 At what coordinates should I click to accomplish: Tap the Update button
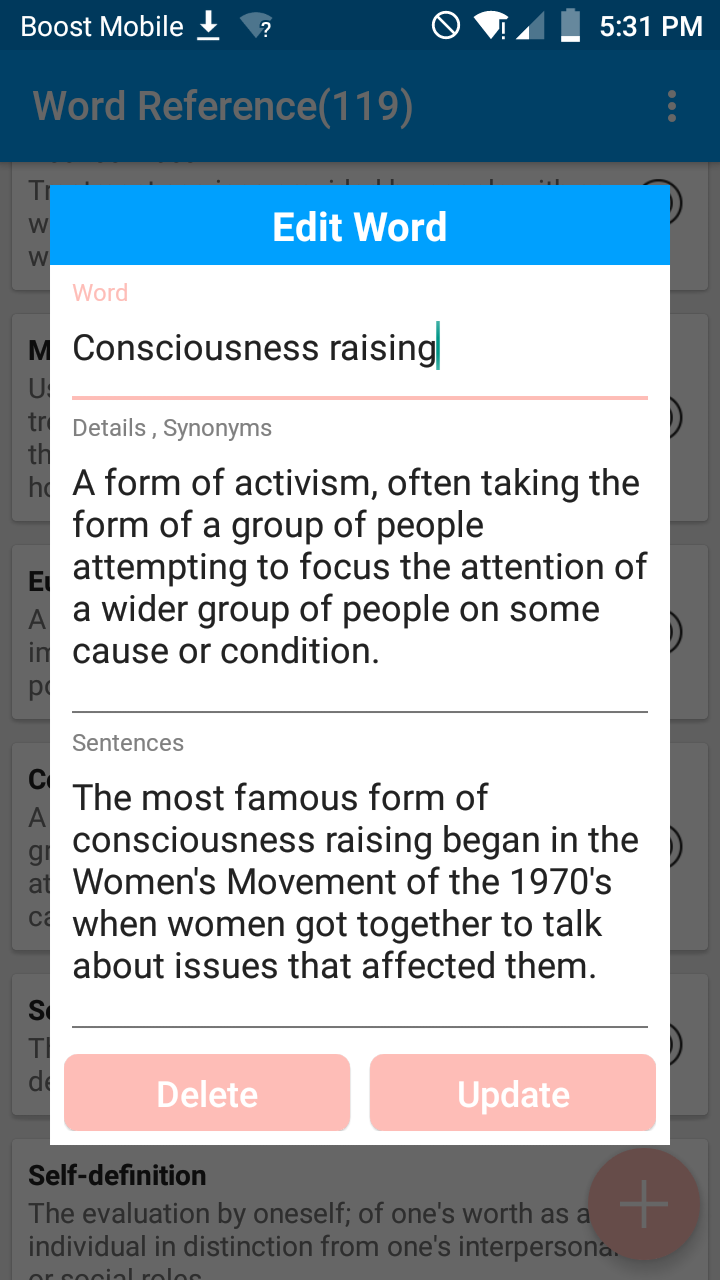(x=513, y=1094)
